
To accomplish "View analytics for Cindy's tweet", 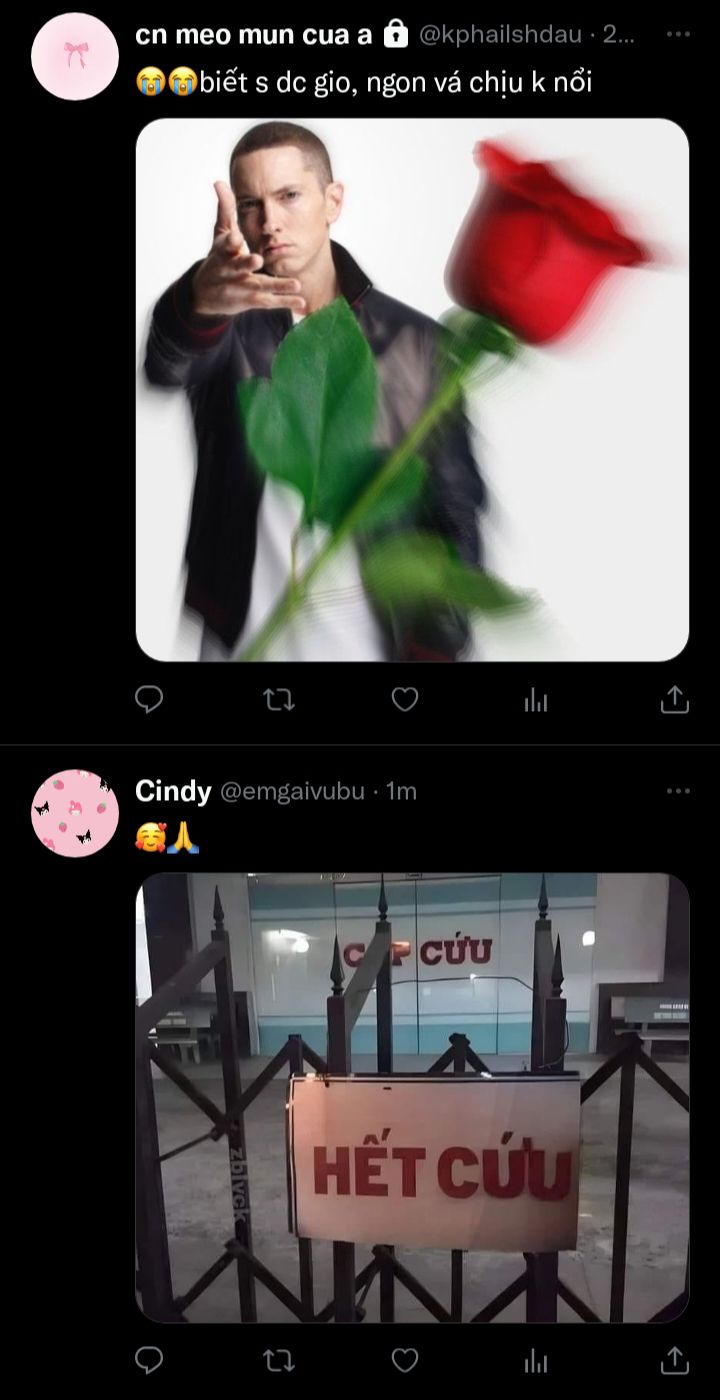I will [537, 1361].
